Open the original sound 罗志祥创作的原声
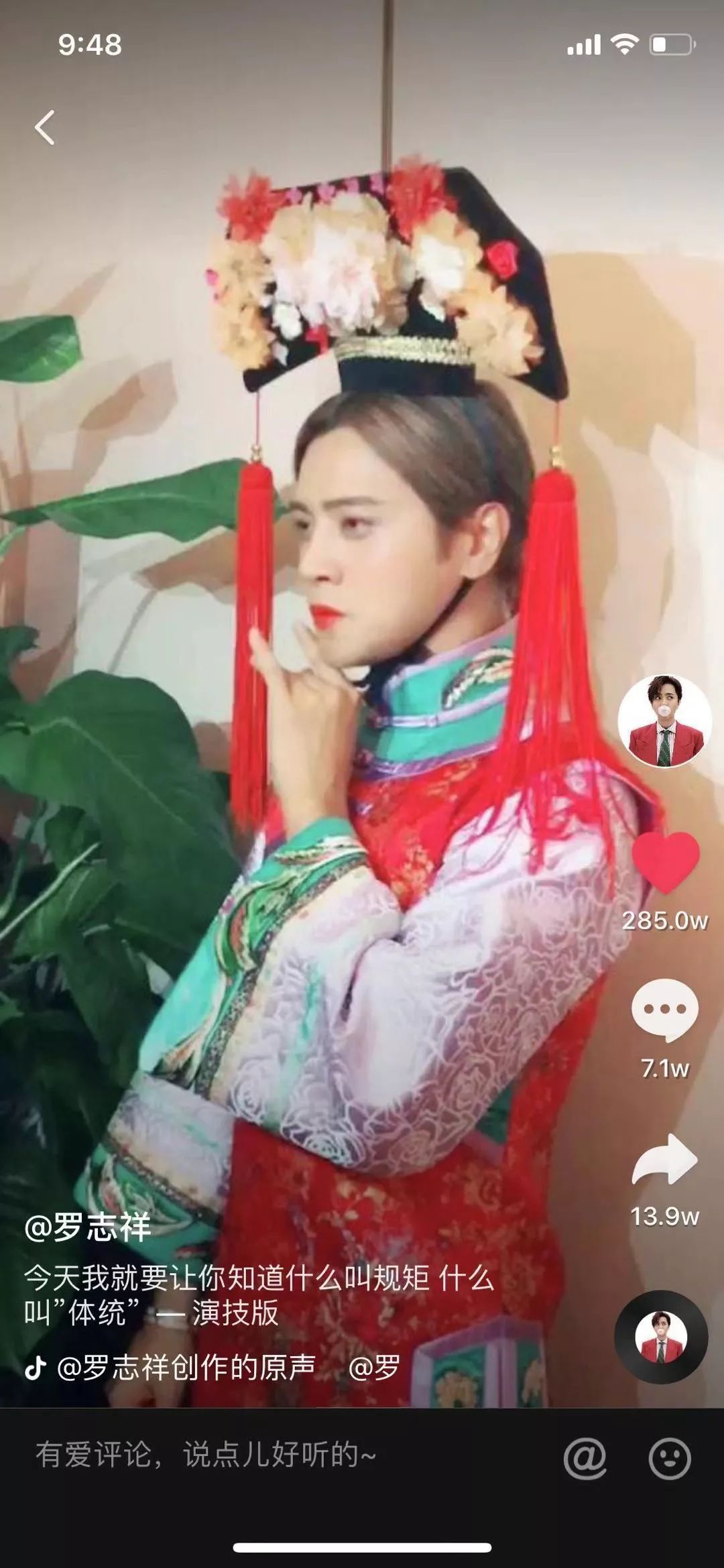 [x=186, y=1368]
